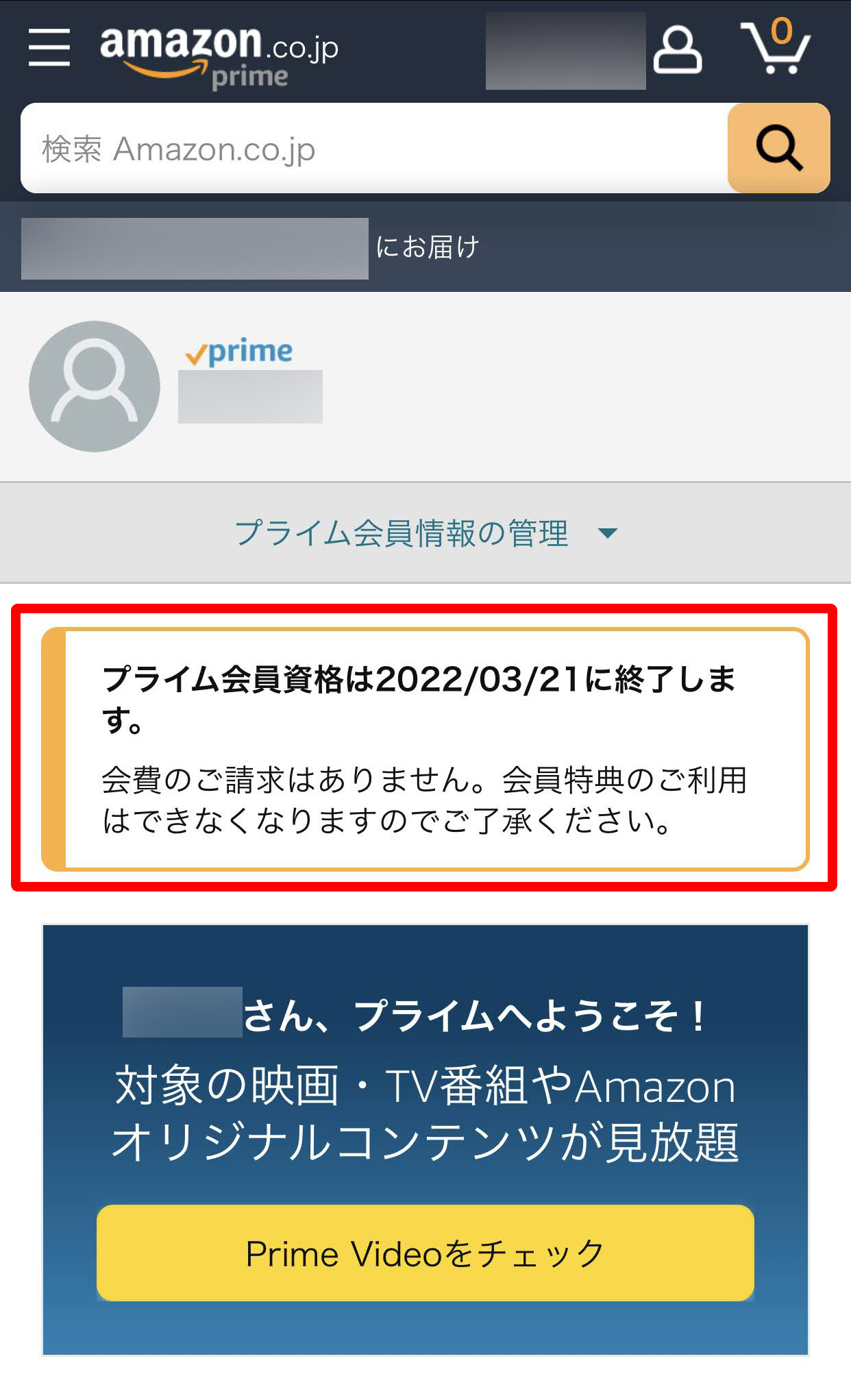Open the account profile icon
The width and height of the screenshot is (851, 1400).
(677, 50)
